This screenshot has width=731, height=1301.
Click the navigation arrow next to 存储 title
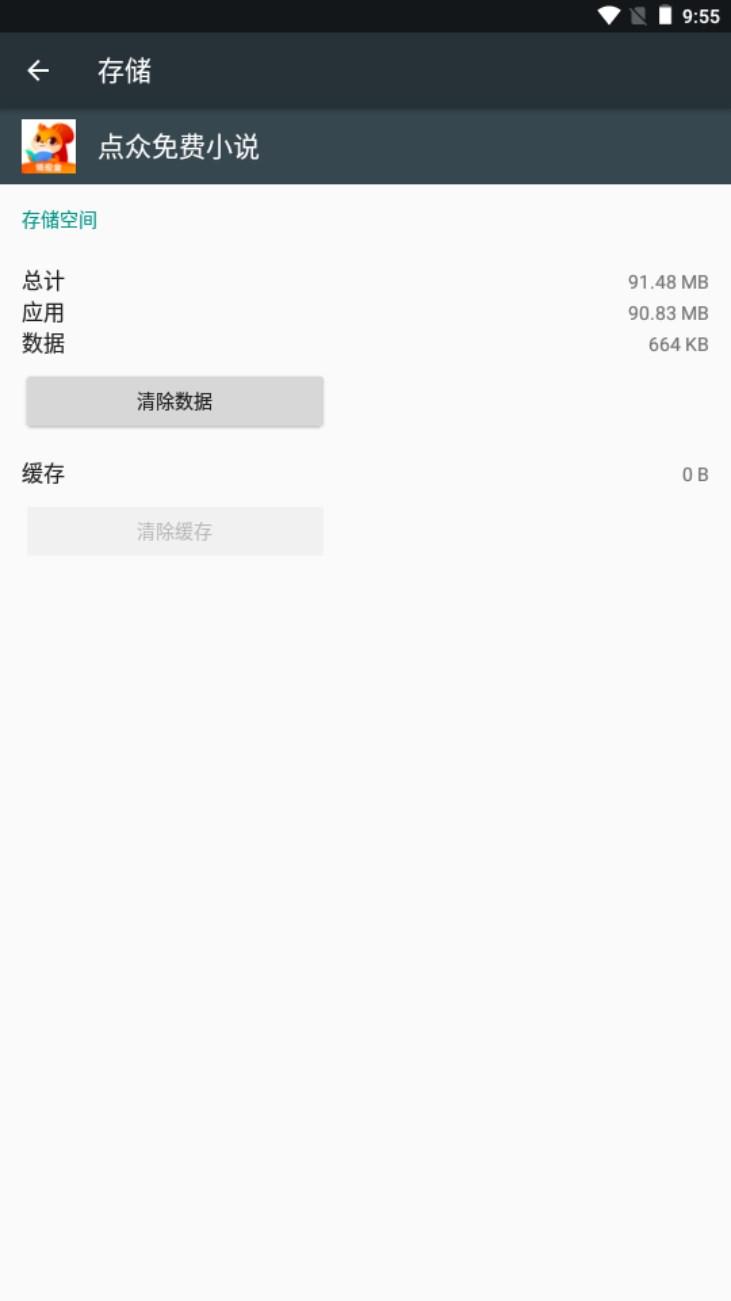click(38, 71)
